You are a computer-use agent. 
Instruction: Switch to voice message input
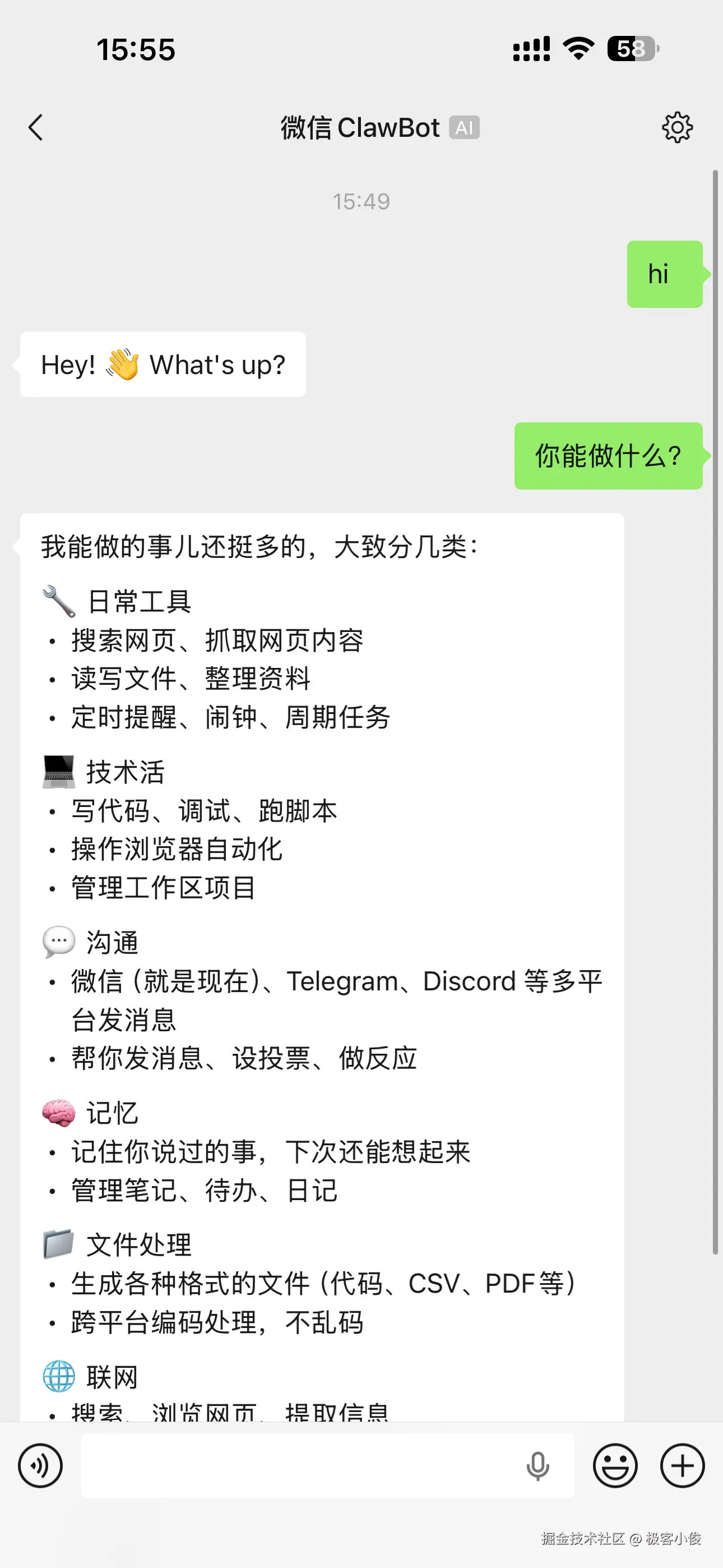40,1466
